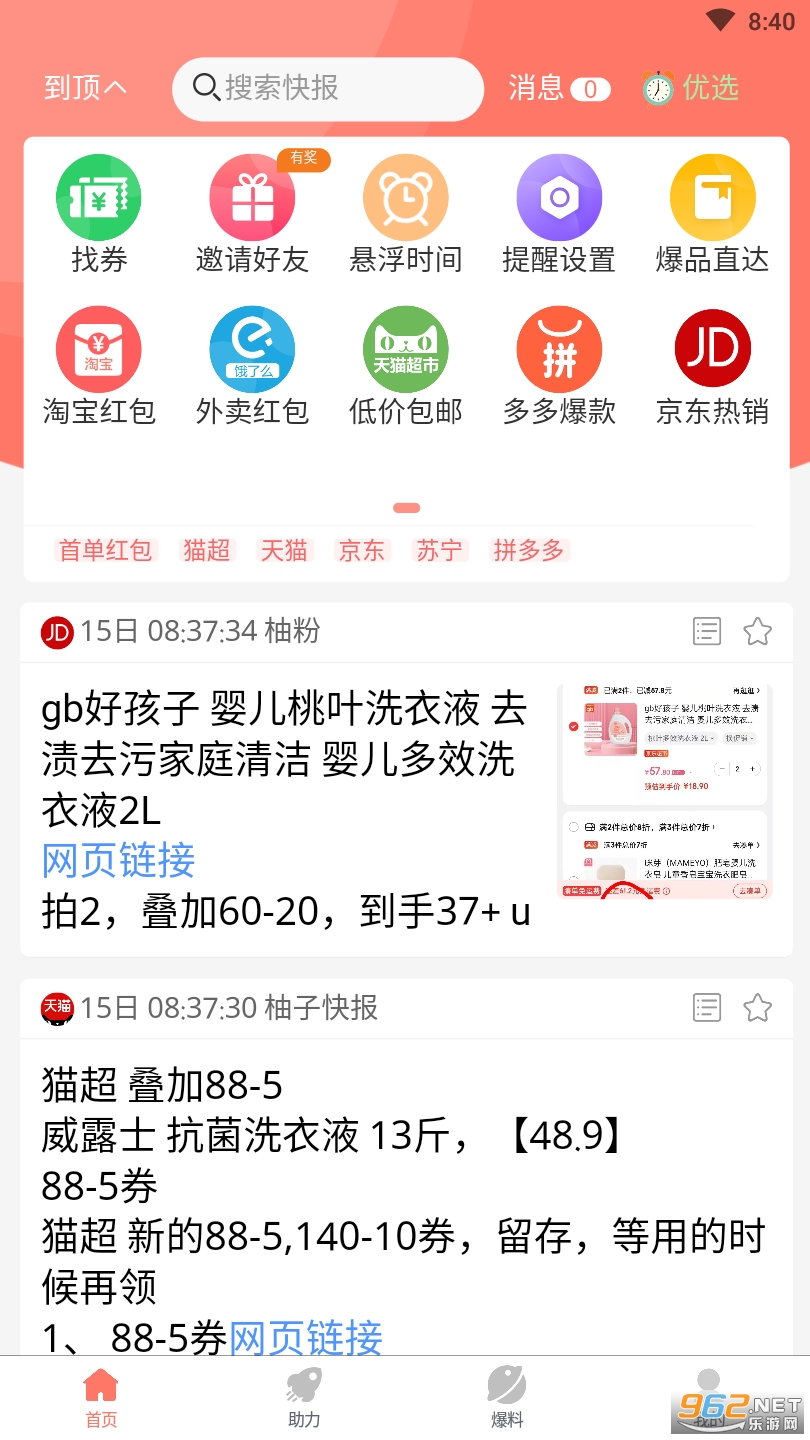Viewport: 810px width, 1440px height.
Task: Open 提醒设置 reminder settings
Action: 558,214
